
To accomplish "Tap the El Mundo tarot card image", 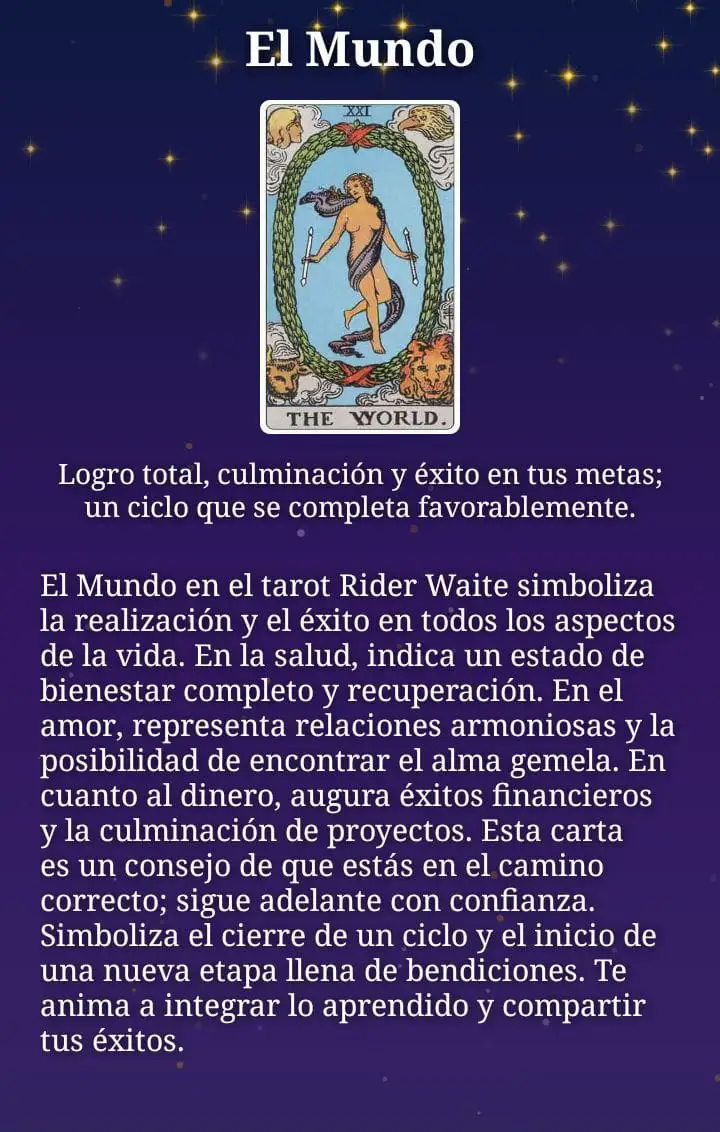I will 360,267.
